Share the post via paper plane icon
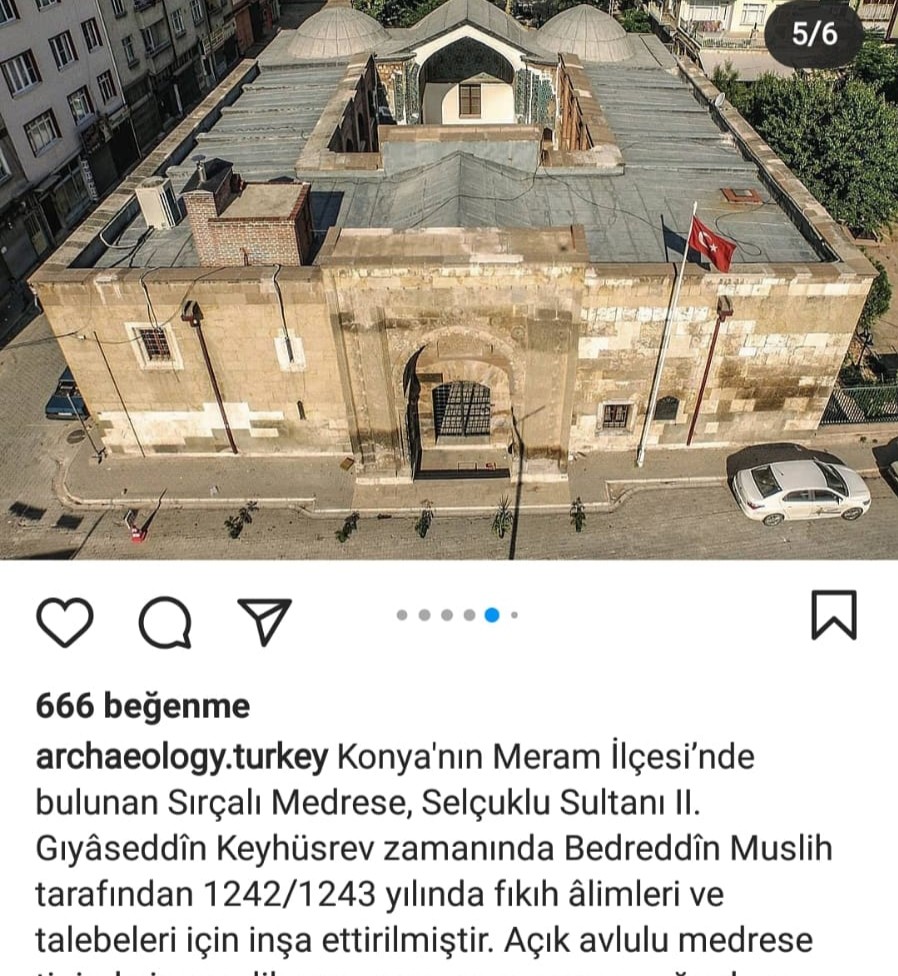The image size is (898, 976). [264, 621]
